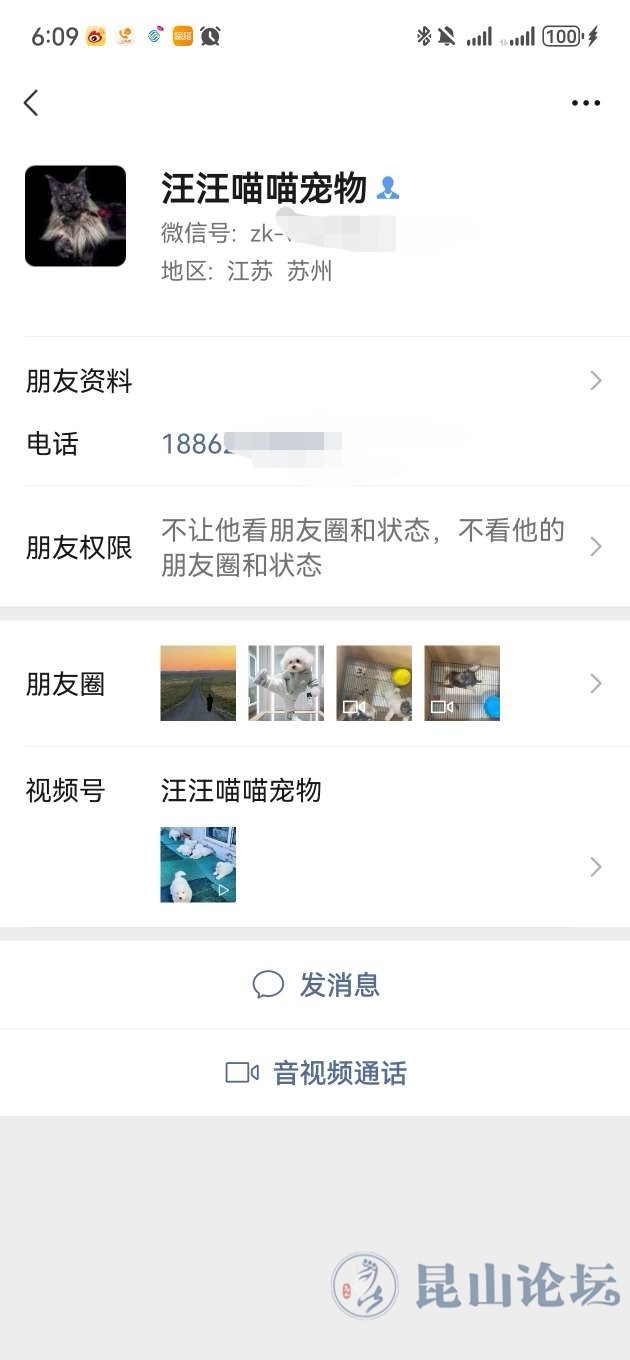
Task: Open the 朋友圈 moments row
Action: click(315, 684)
